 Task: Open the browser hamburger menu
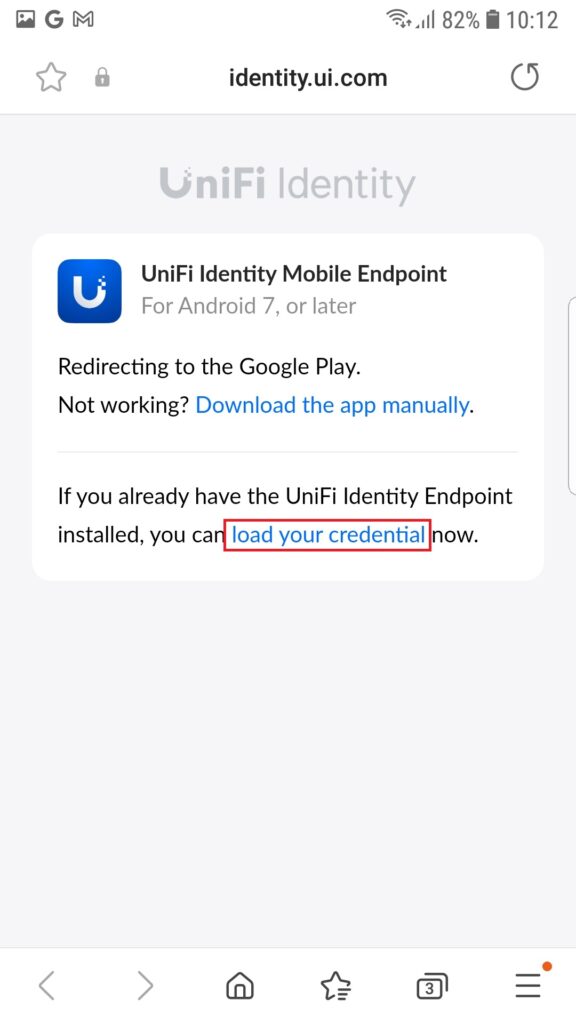pyautogui.click(x=530, y=983)
